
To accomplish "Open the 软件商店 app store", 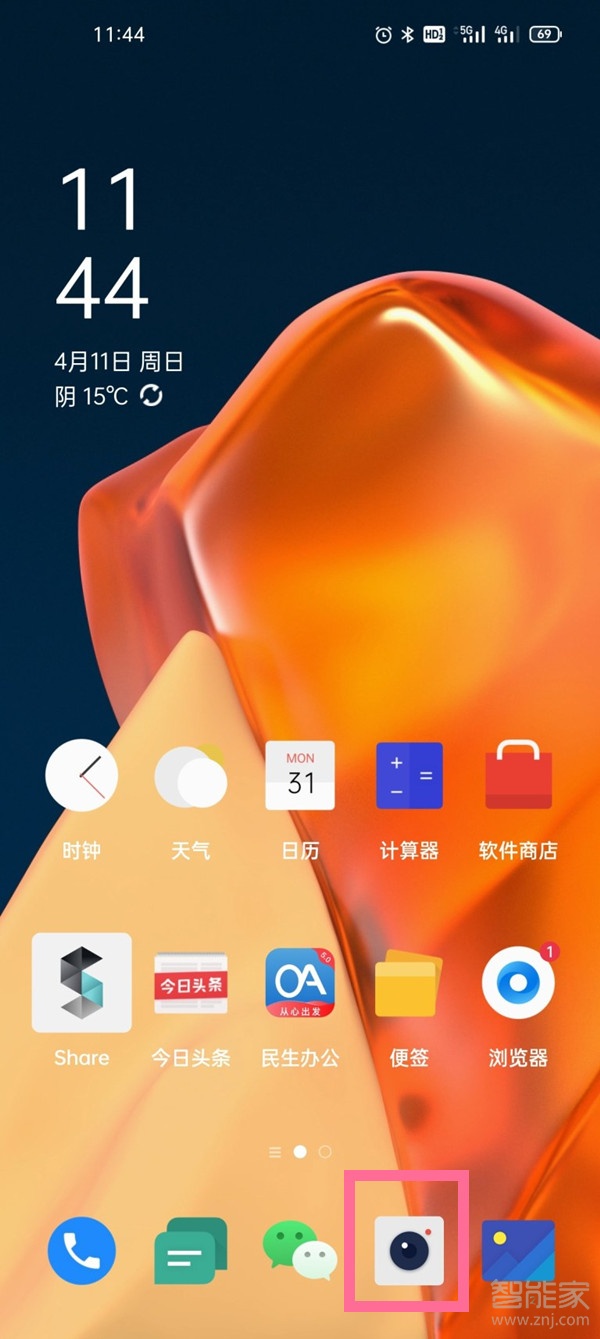I will point(518,776).
